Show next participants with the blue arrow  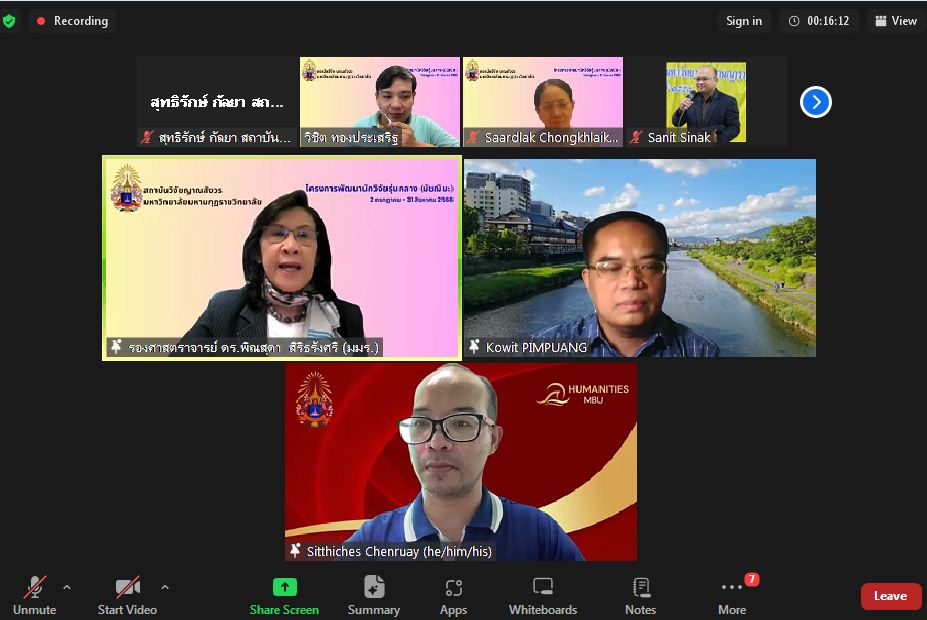(x=816, y=102)
